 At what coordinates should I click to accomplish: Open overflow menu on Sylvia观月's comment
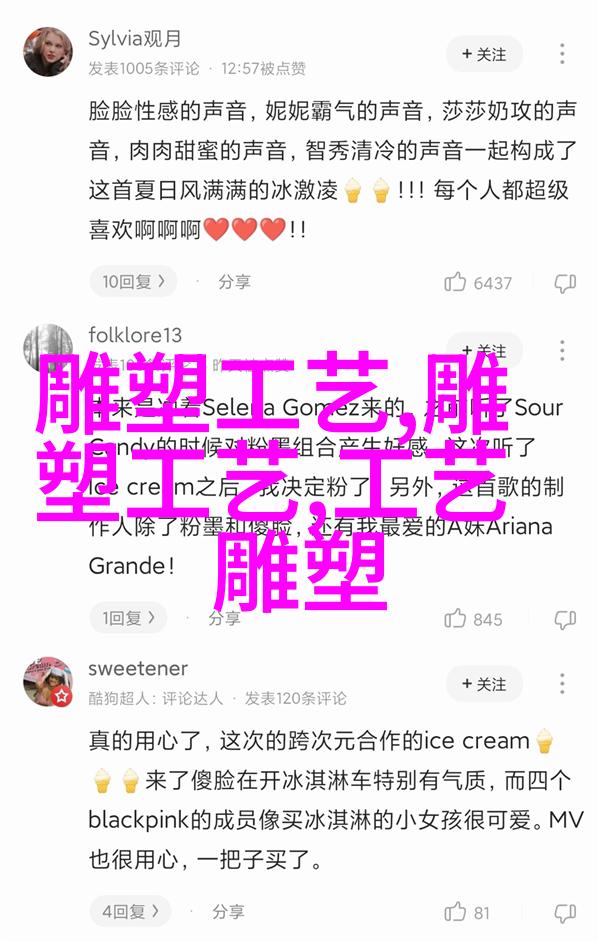coord(563,54)
